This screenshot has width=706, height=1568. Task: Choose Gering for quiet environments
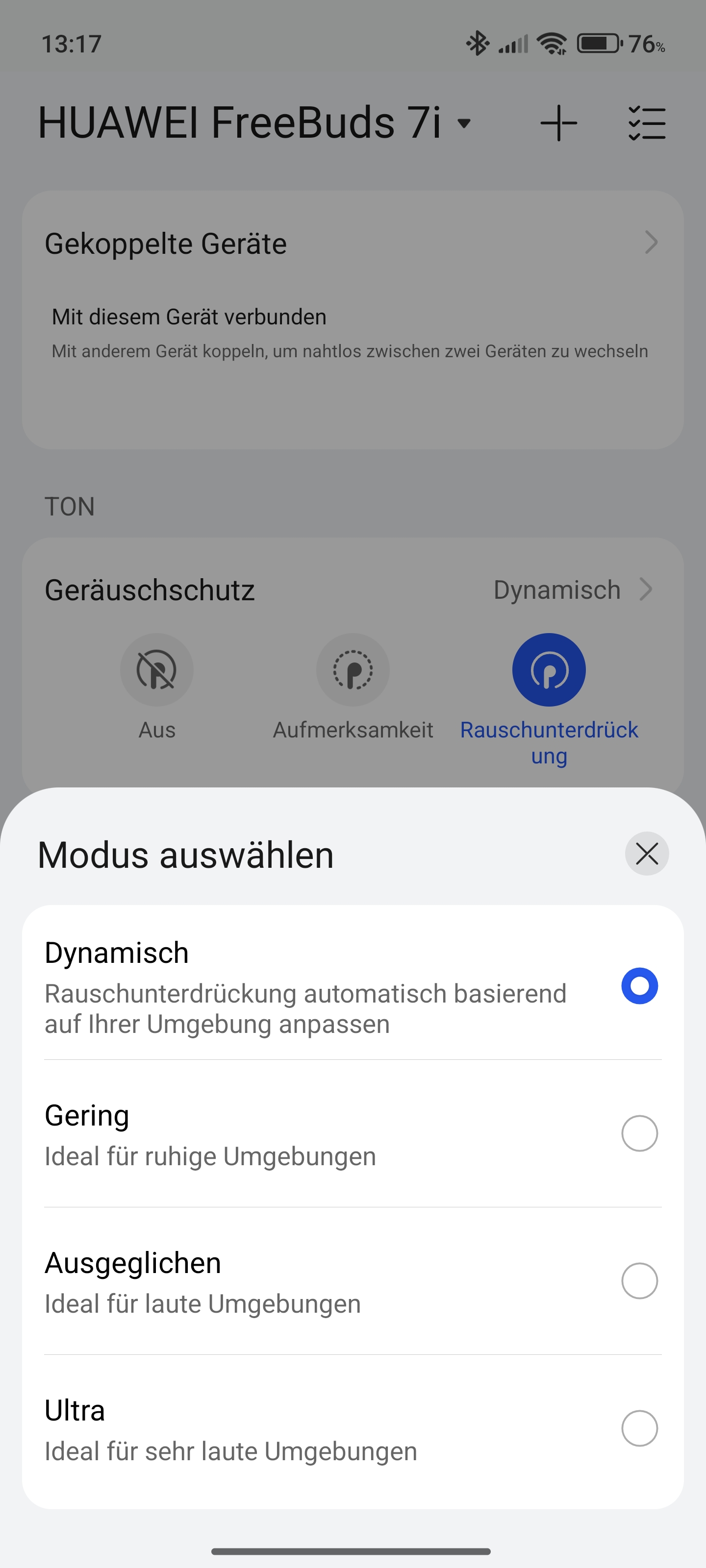coord(639,1133)
